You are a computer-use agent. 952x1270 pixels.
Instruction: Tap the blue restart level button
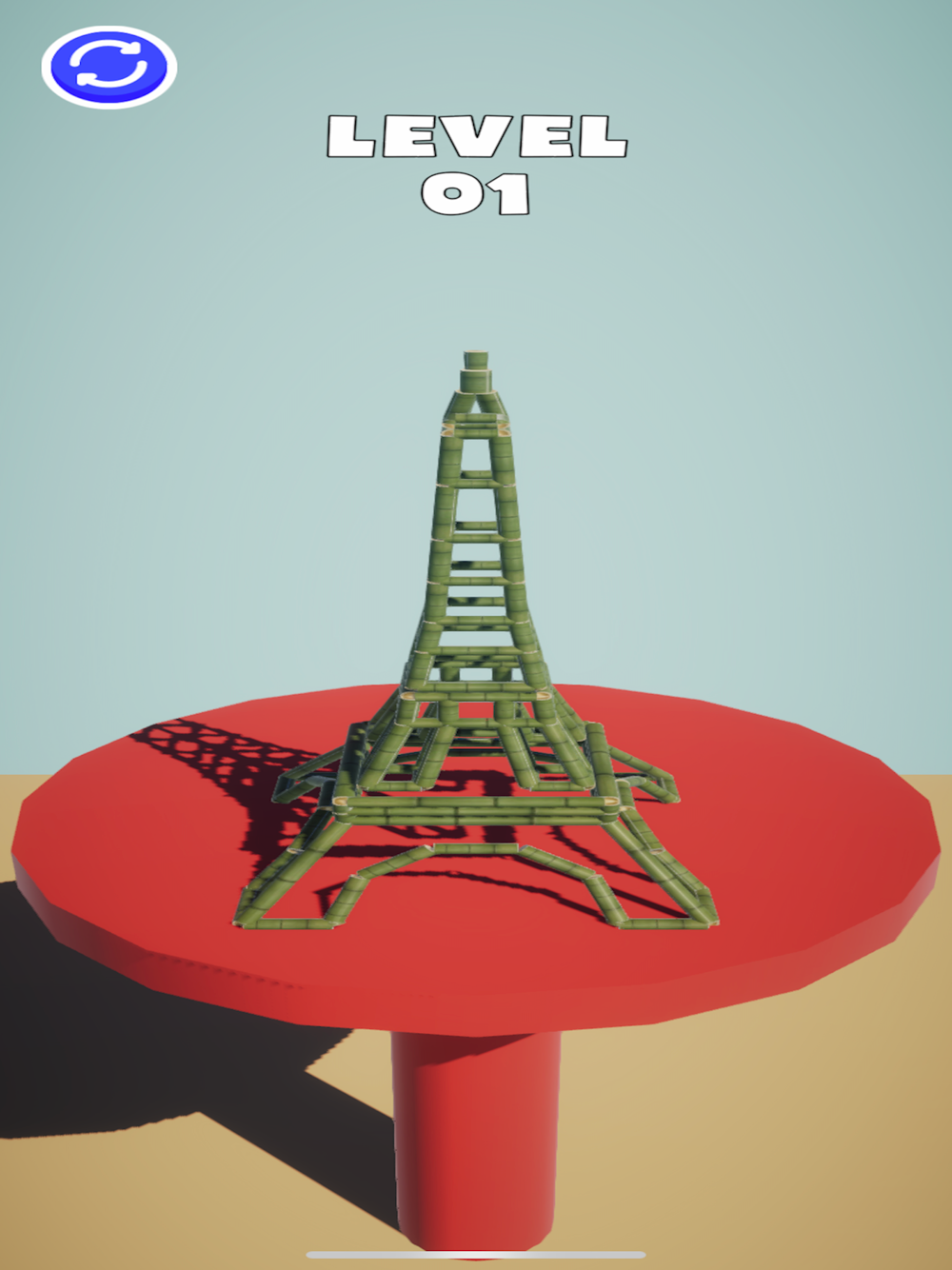(x=109, y=67)
